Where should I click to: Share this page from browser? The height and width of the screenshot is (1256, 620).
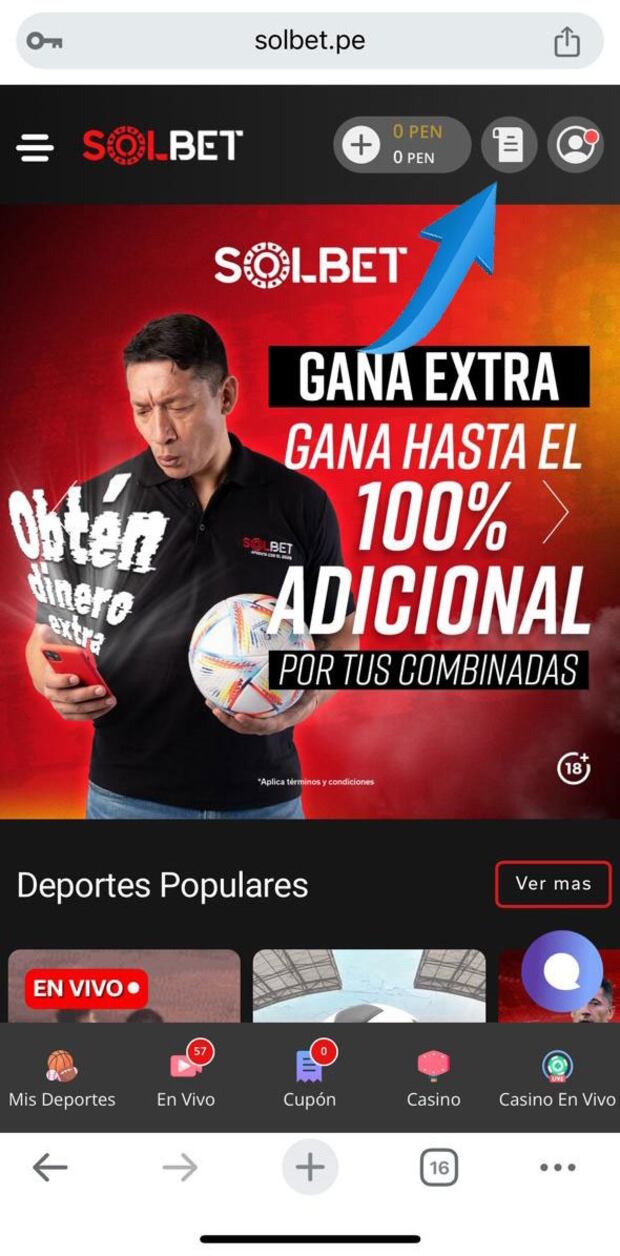[567, 41]
